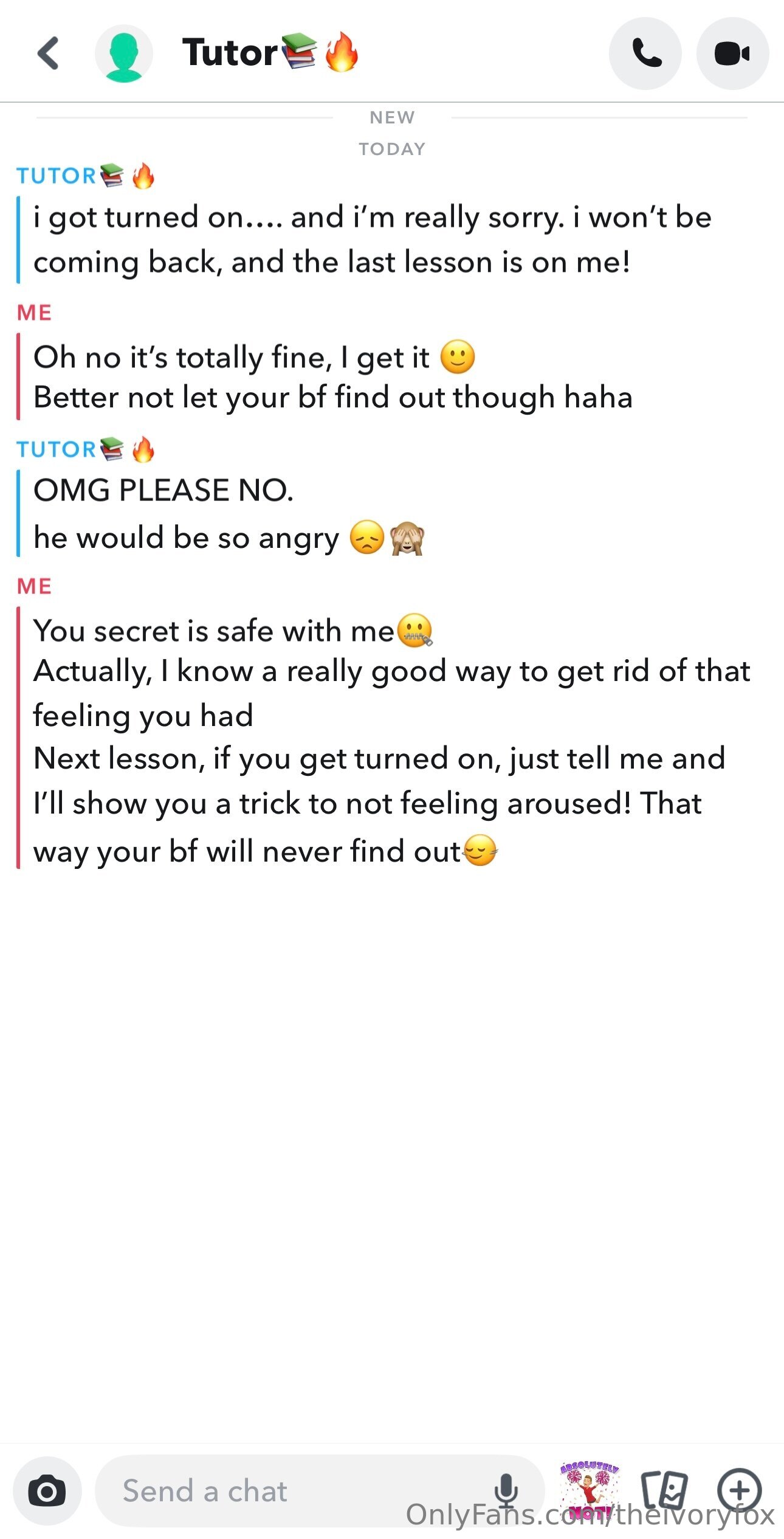
Task: Open the Bitmoji sticker suggestion
Action: tap(589, 1491)
